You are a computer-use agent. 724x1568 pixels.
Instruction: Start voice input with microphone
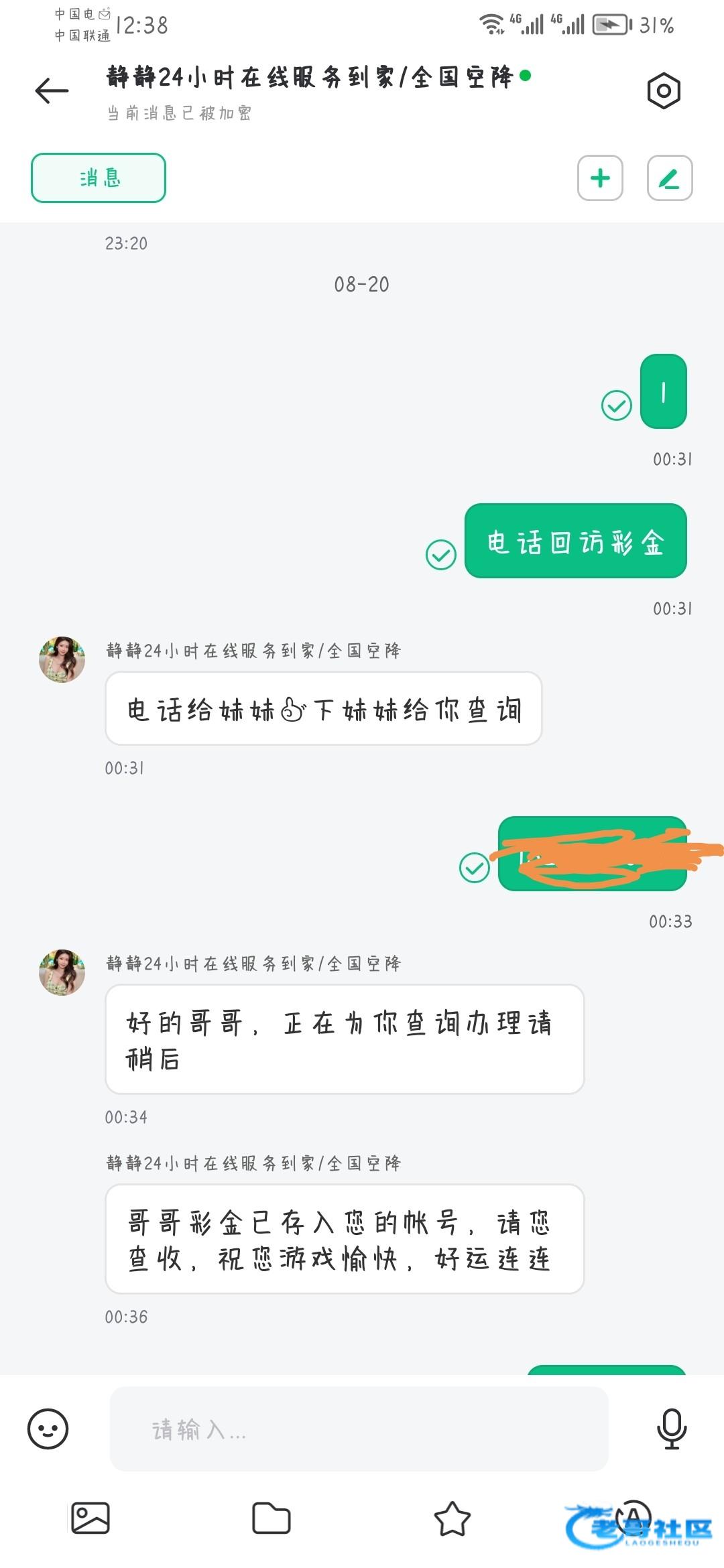671,1429
